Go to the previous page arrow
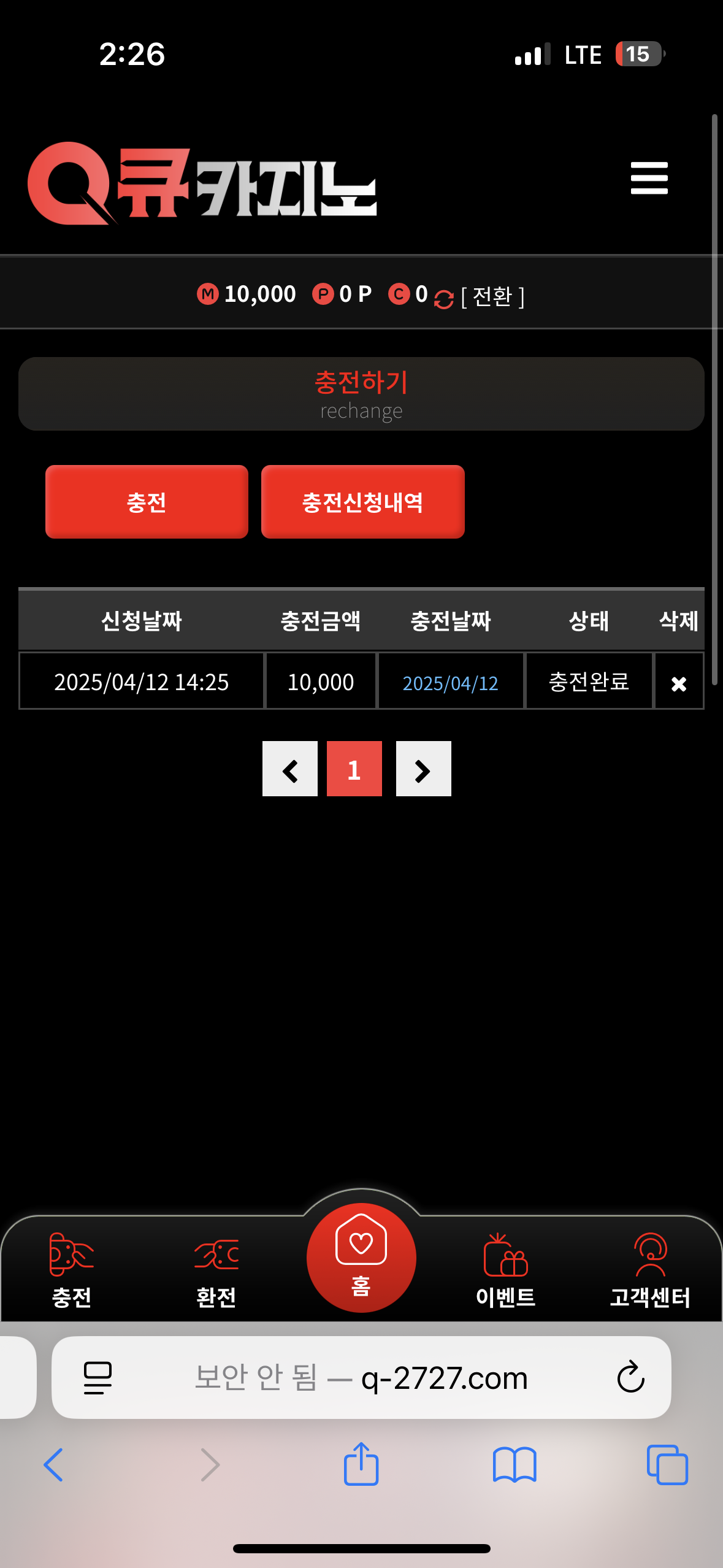This screenshot has height=1568, width=723. click(x=290, y=769)
